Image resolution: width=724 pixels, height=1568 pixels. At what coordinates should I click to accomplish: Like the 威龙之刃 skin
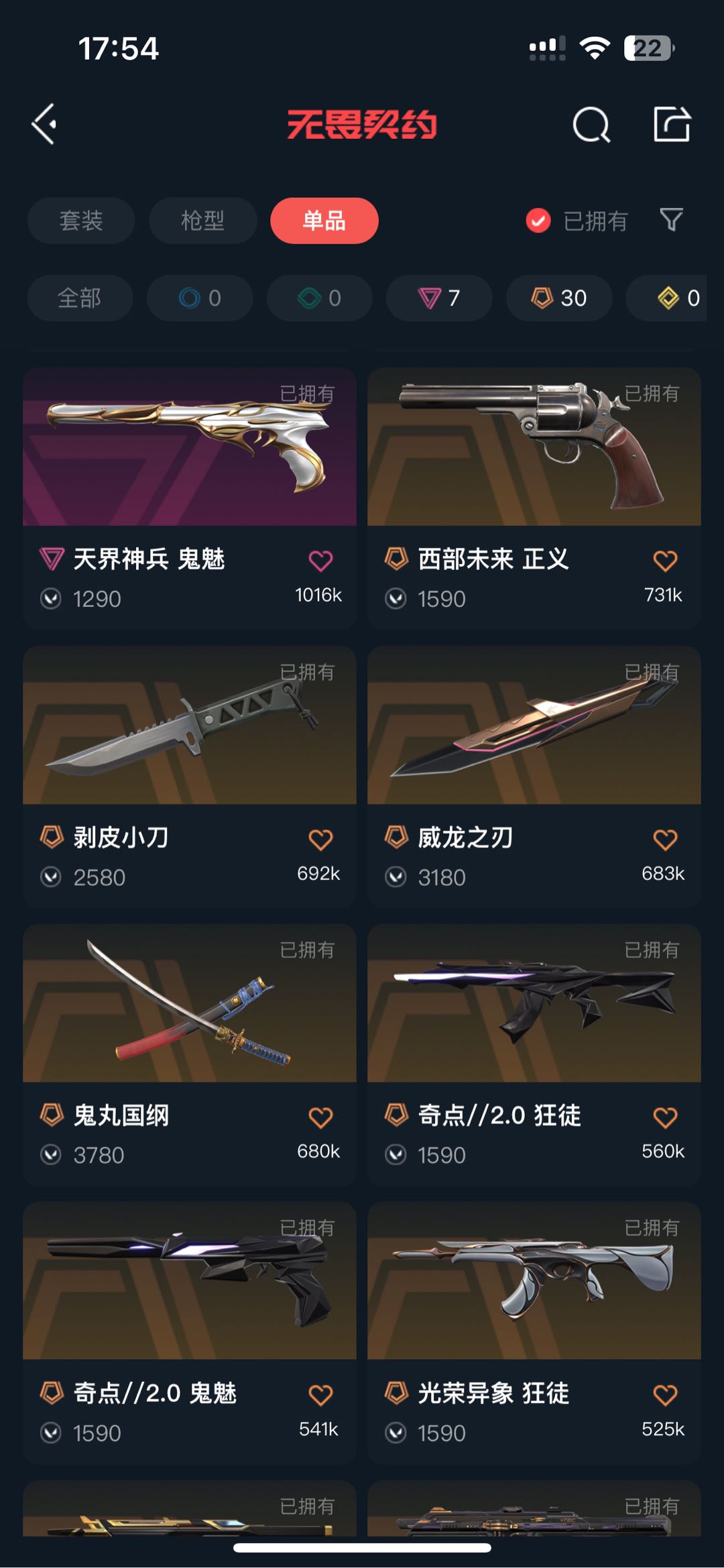pyautogui.click(x=665, y=840)
